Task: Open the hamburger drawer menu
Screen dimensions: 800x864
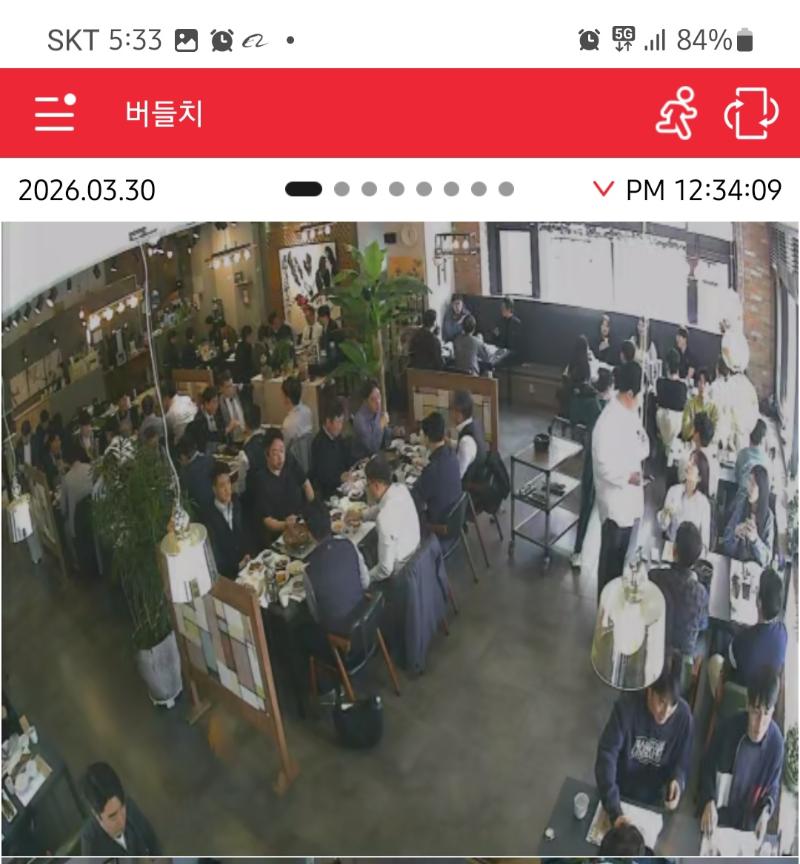Action: 54,113
